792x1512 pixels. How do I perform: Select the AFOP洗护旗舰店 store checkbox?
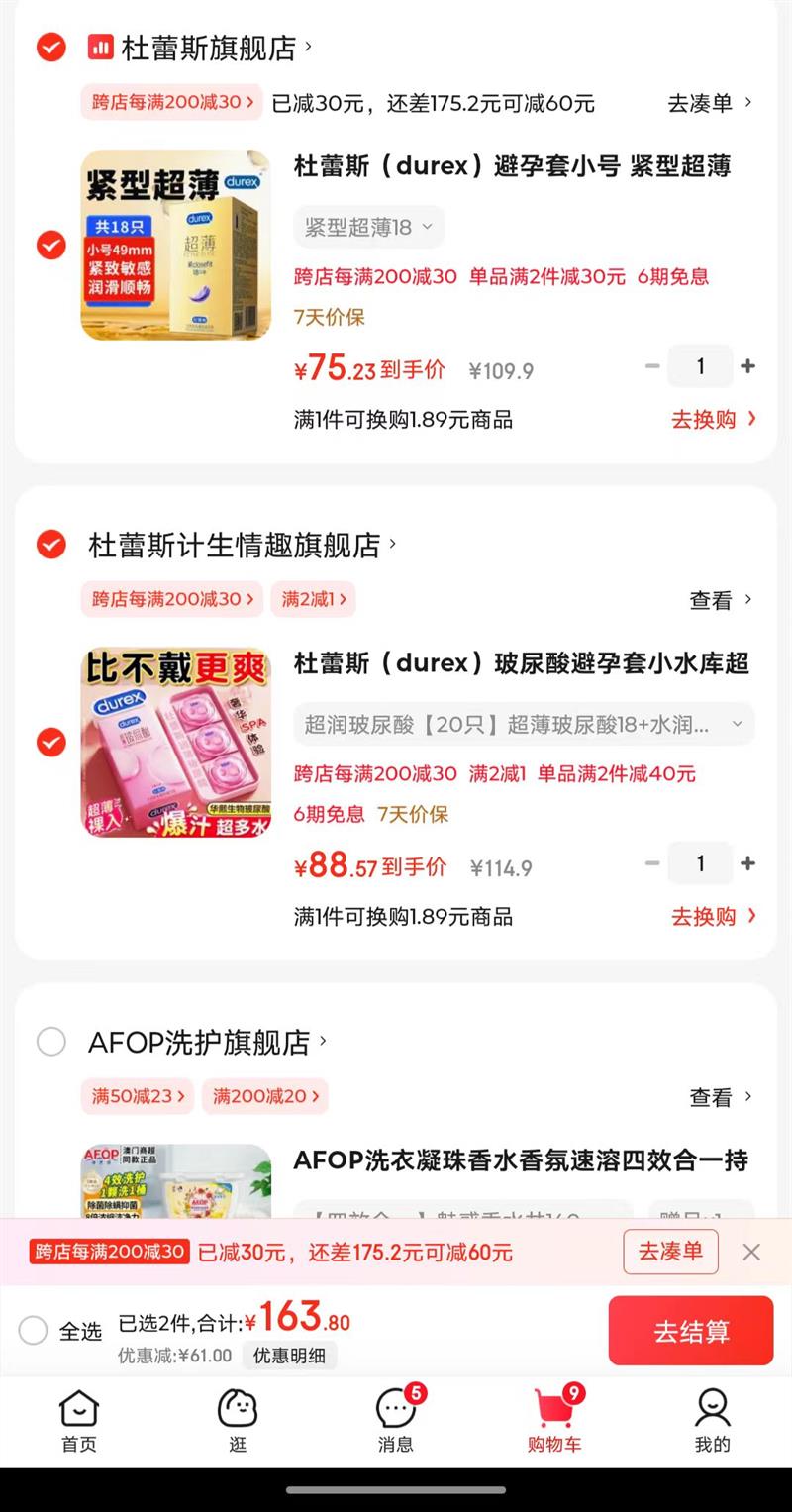point(50,1041)
